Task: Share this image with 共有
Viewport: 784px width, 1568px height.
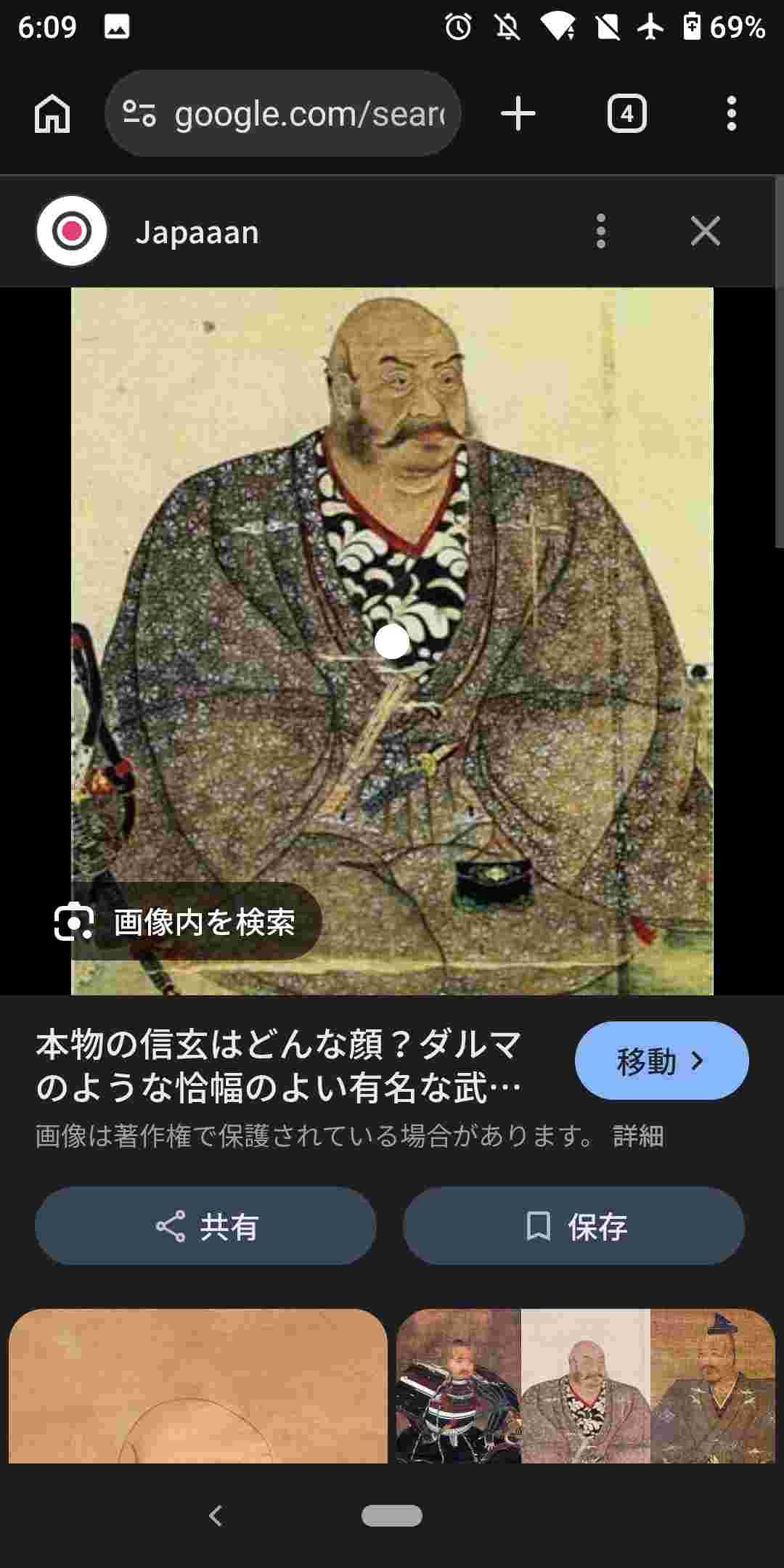Action: click(205, 1226)
